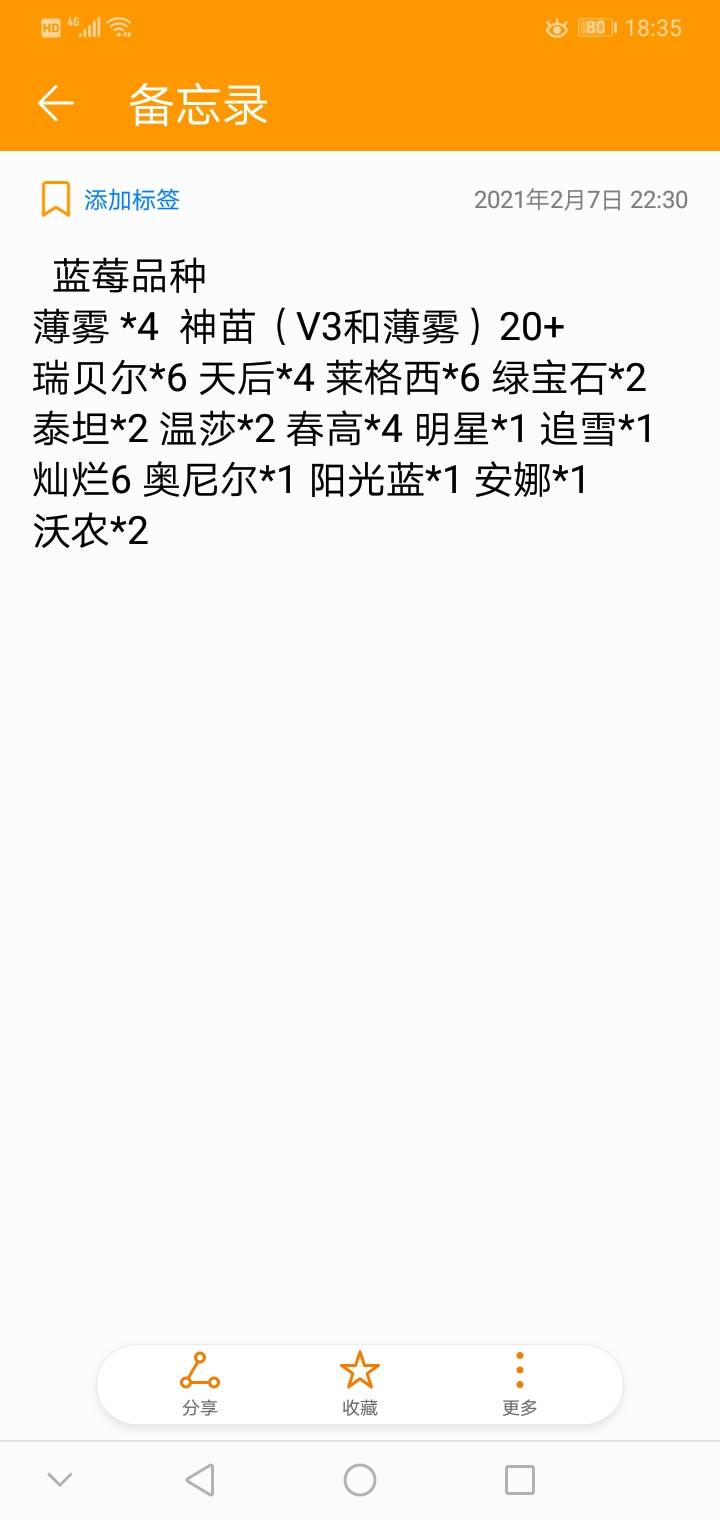Share this note via 分享
720x1520 pixels.
pyautogui.click(x=200, y=1383)
